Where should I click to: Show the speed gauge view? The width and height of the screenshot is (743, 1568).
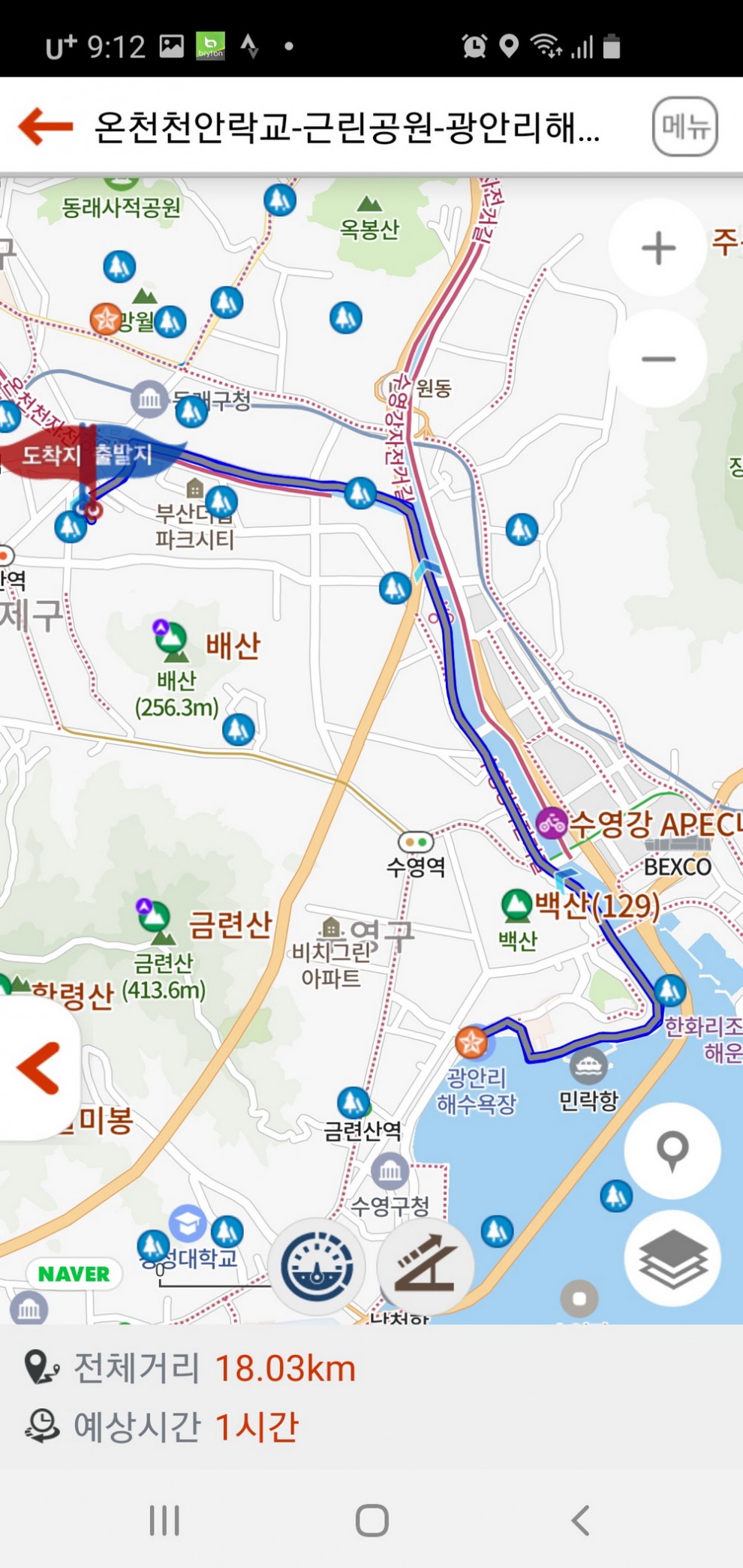coord(317,1267)
